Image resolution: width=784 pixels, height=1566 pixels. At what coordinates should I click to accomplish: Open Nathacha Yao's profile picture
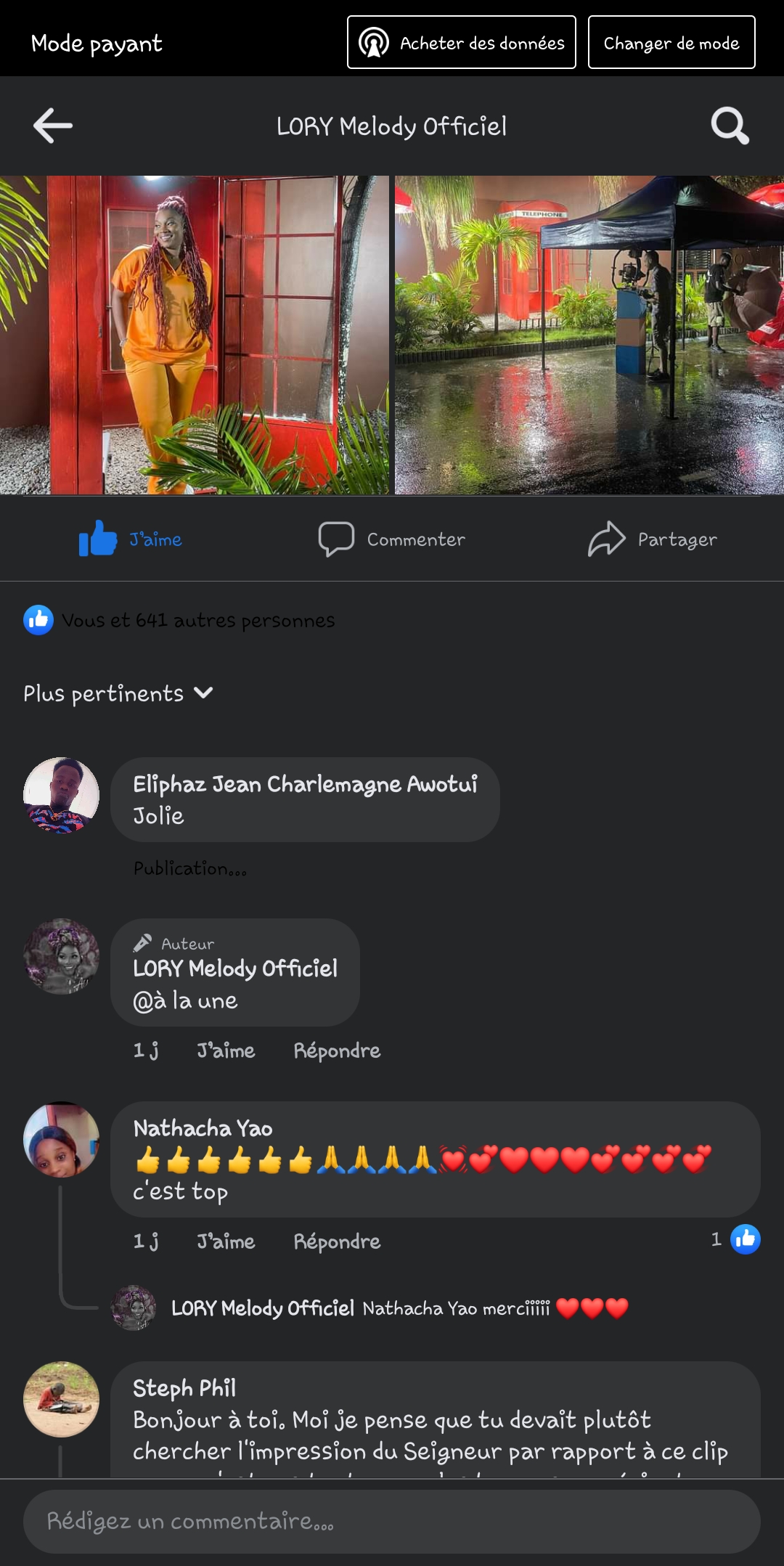(62, 1139)
